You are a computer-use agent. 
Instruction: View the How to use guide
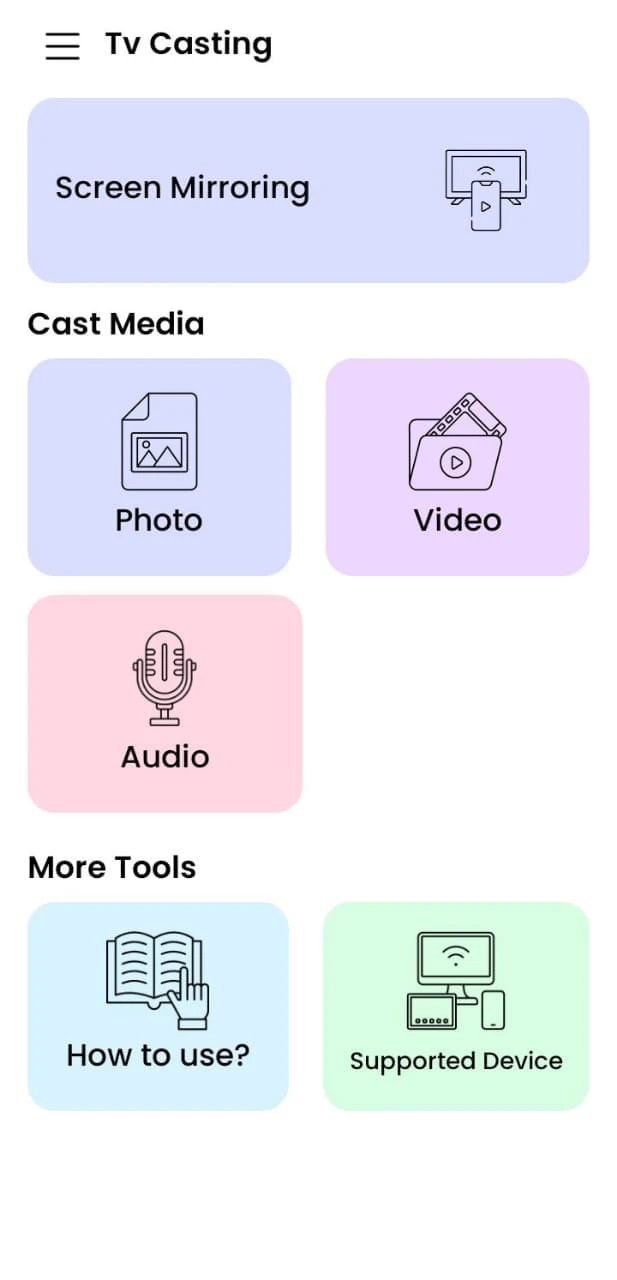click(x=158, y=1006)
